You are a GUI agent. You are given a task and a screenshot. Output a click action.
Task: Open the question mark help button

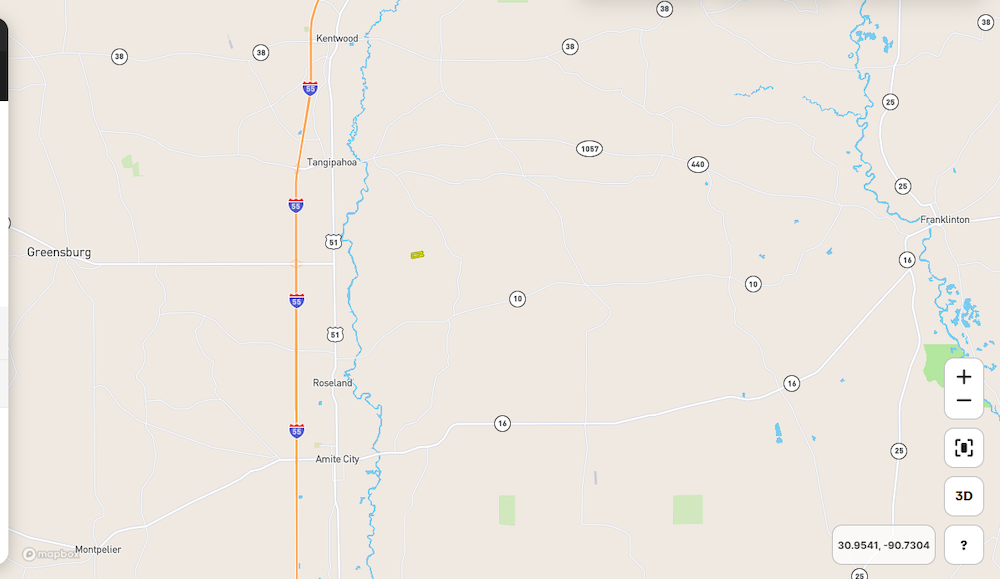(x=963, y=545)
